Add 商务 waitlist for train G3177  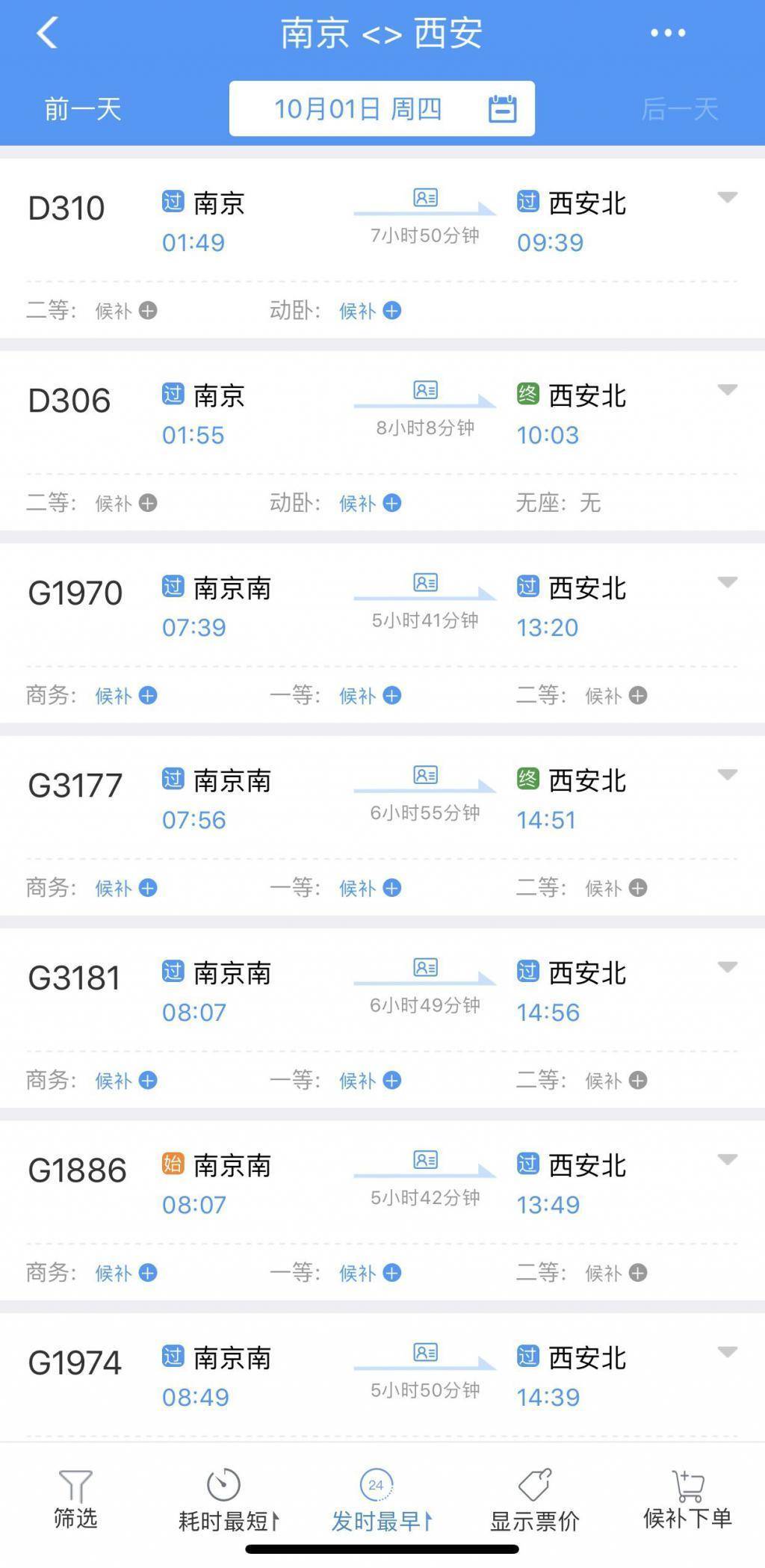[x=126, y=888]
